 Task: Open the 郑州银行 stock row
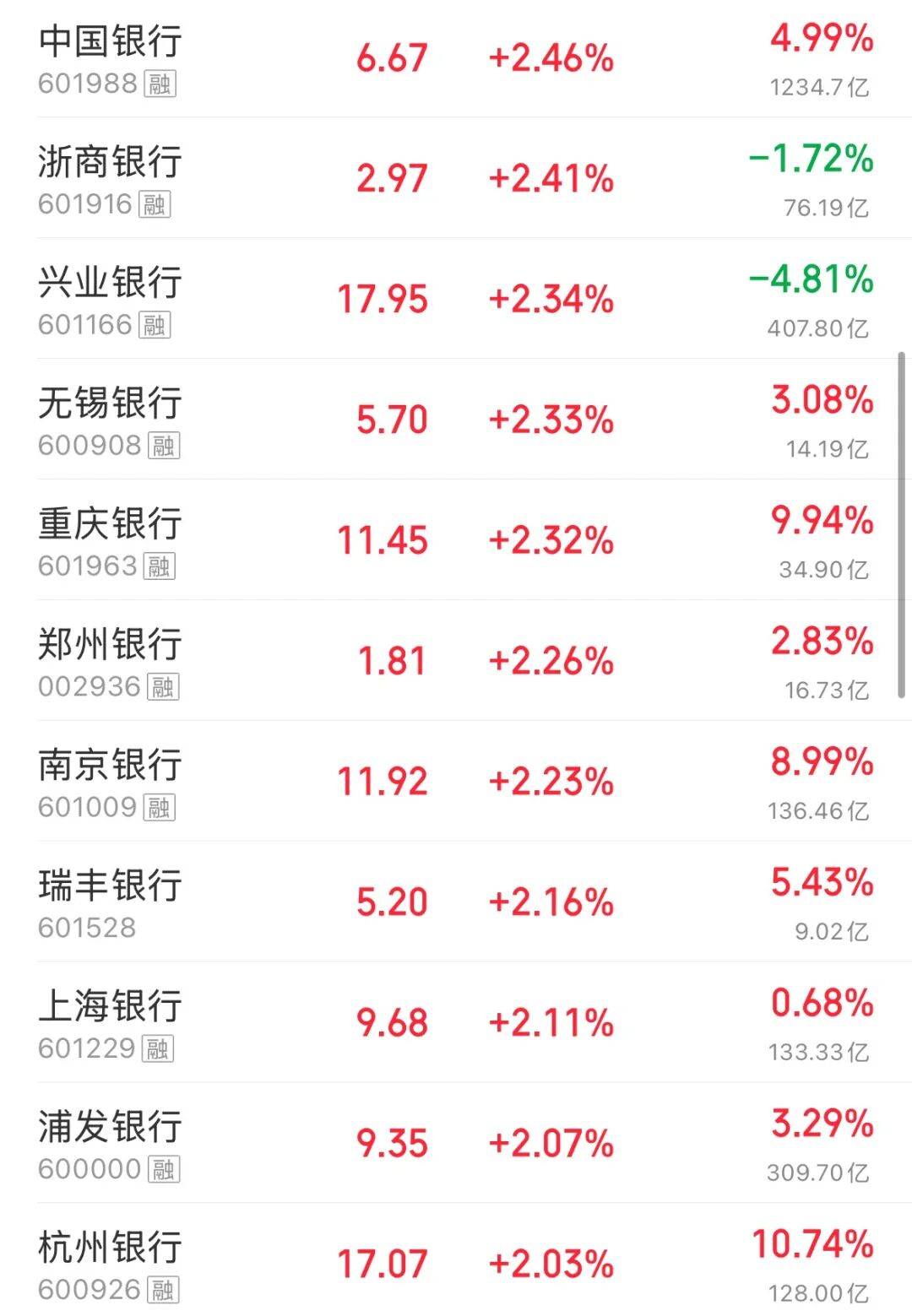[456, 661]
